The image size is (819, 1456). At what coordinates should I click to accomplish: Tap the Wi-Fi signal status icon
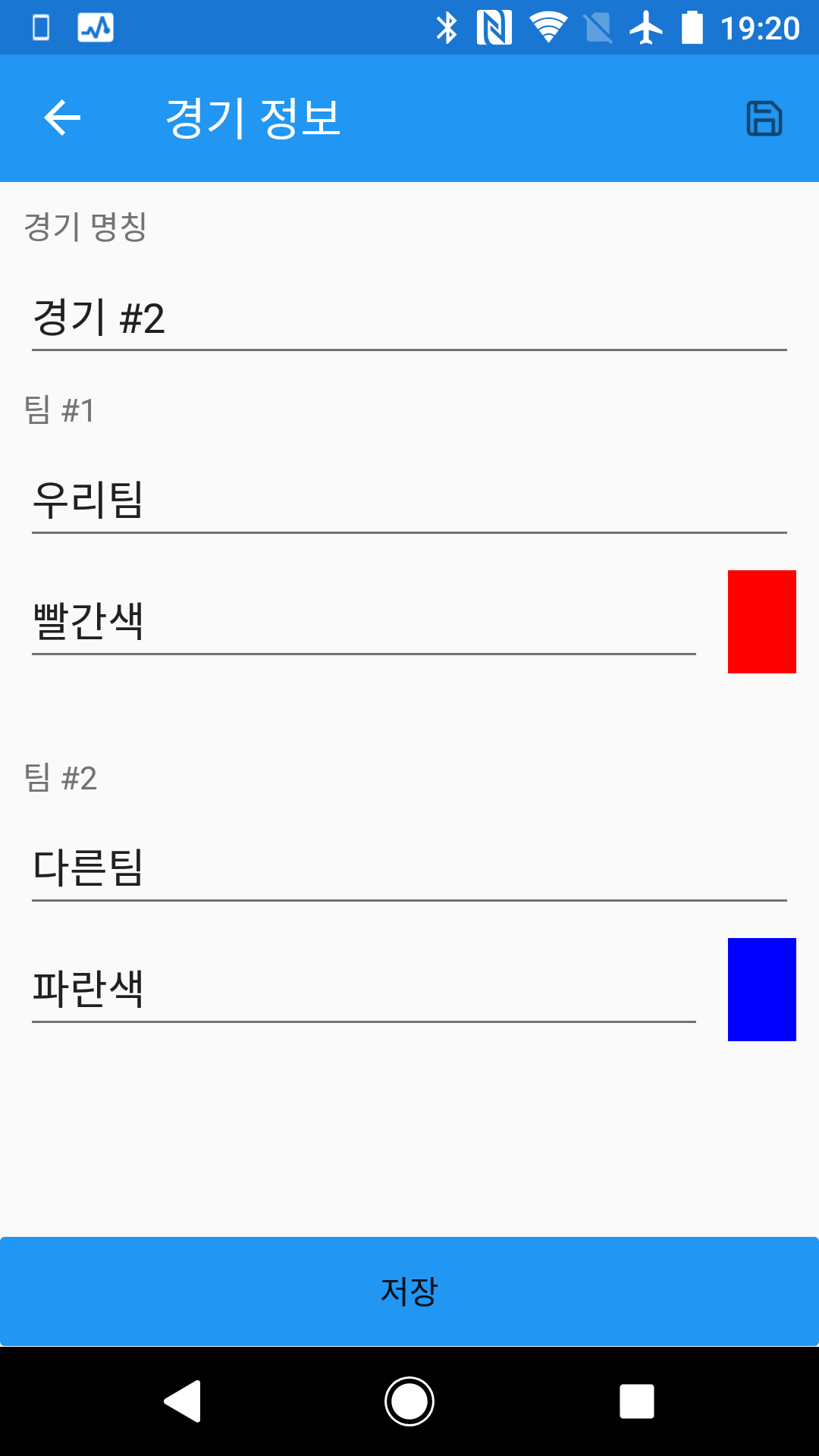click(548, 27)
